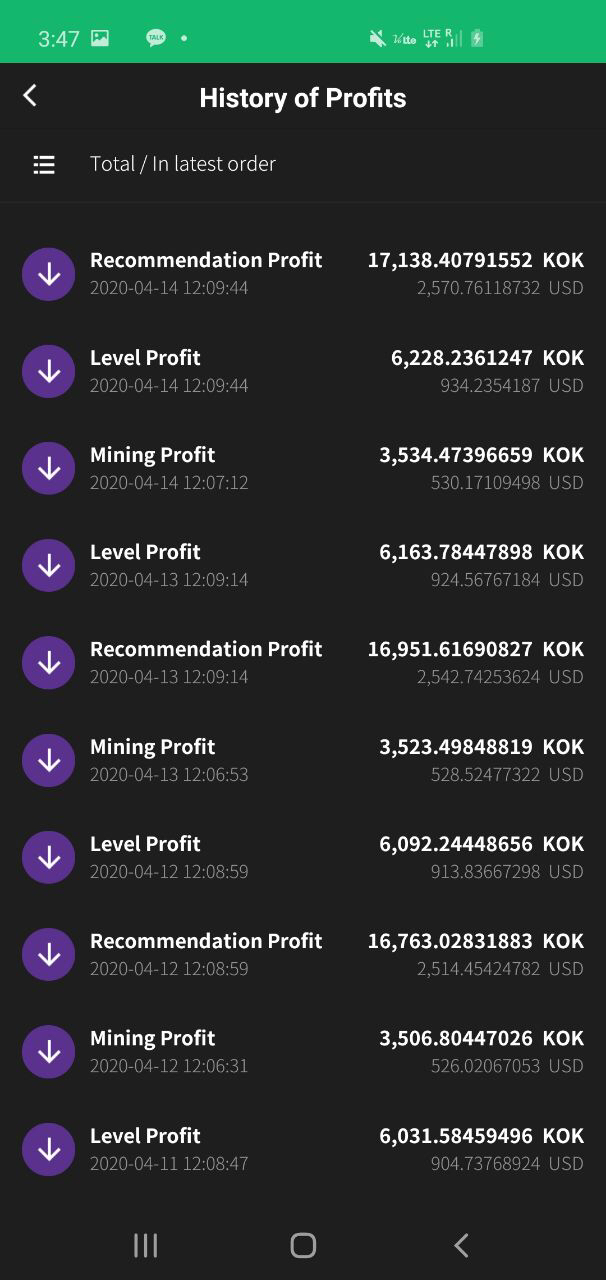The width and height of the screenshot is (606, 1280).
Task: Select Mining Profit from 2020-04-14 12:07:12
Action: [303, 468]
